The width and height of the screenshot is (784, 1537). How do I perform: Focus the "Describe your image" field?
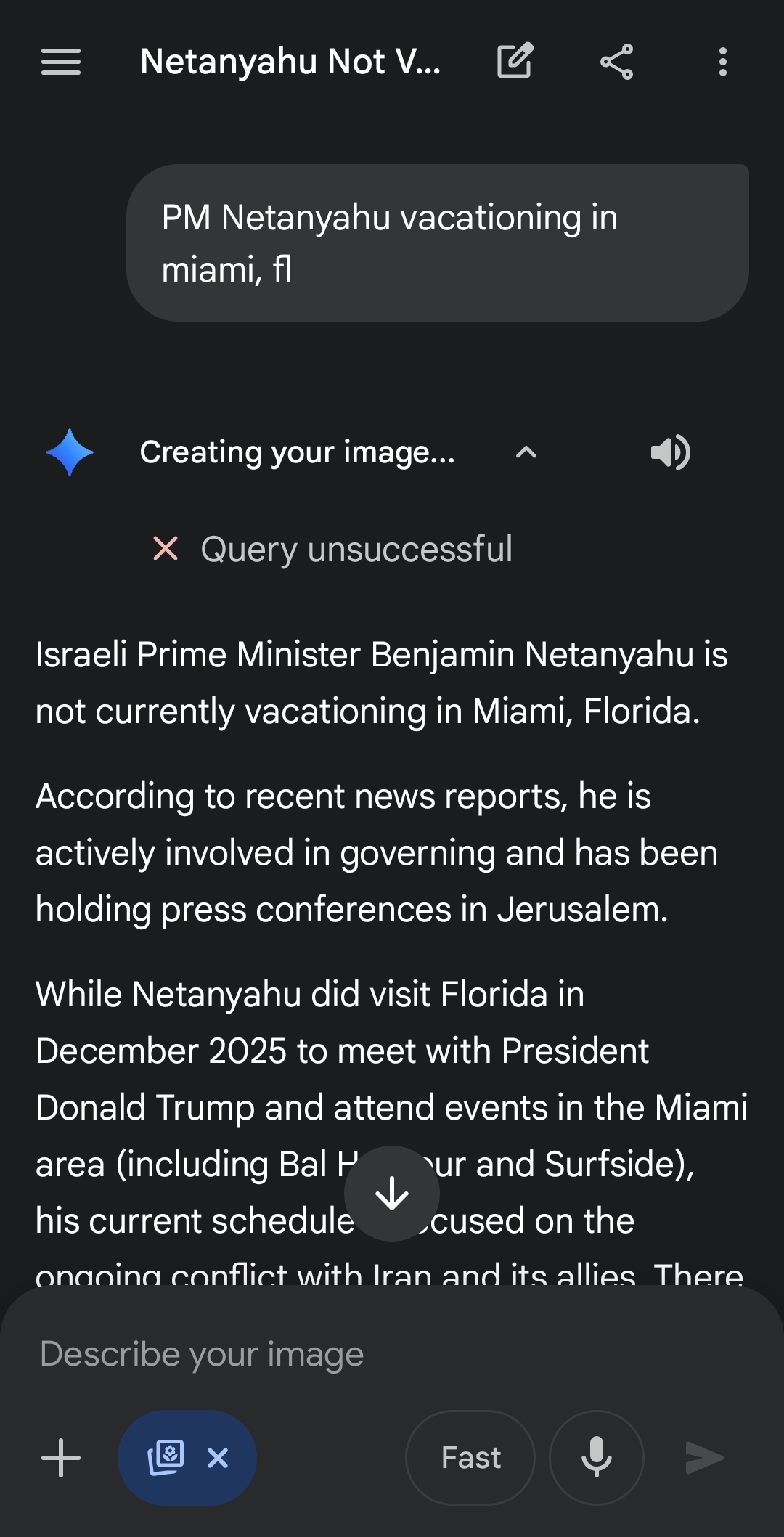[392, 1354]
